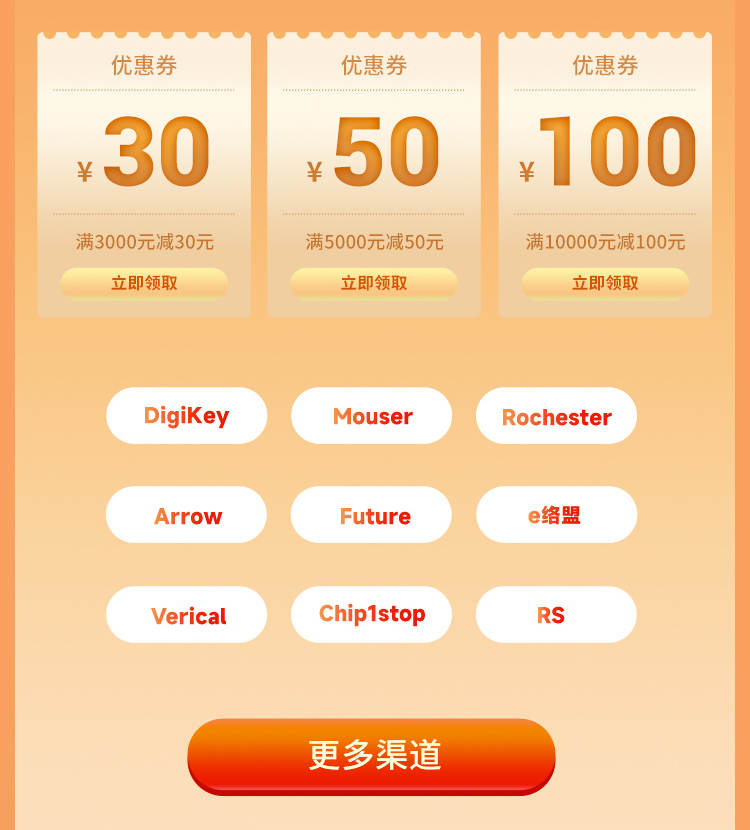
Task: Choose the Chip1stop channel
Action: point(372,614)
